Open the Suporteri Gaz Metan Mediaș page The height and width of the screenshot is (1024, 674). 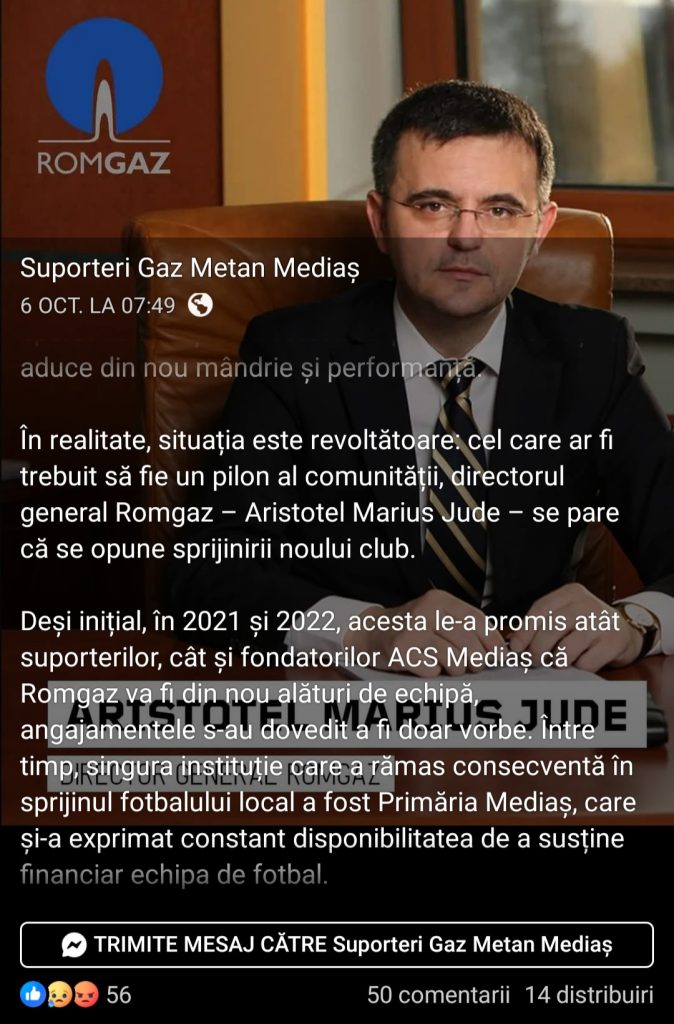190,269
